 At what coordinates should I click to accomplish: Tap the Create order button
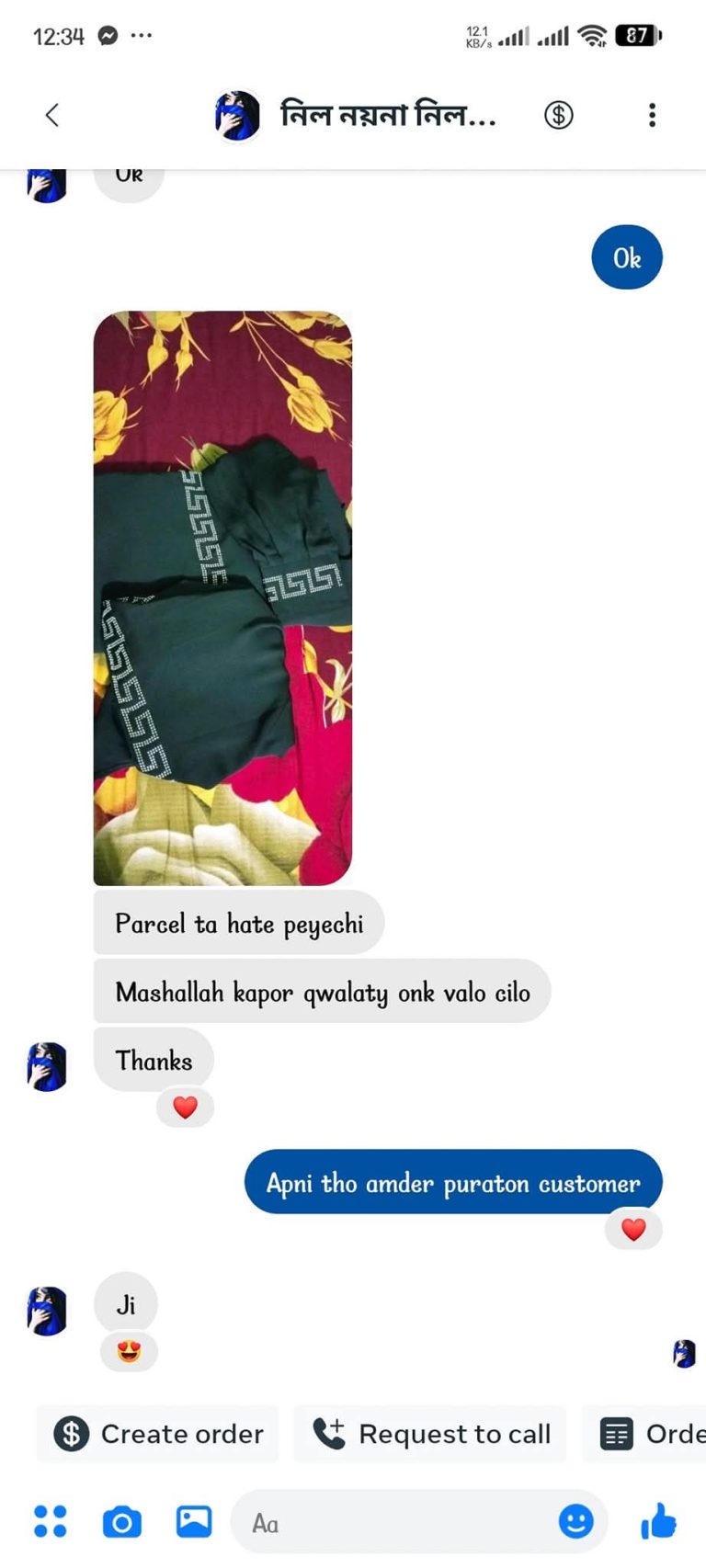click(158, 1434)
